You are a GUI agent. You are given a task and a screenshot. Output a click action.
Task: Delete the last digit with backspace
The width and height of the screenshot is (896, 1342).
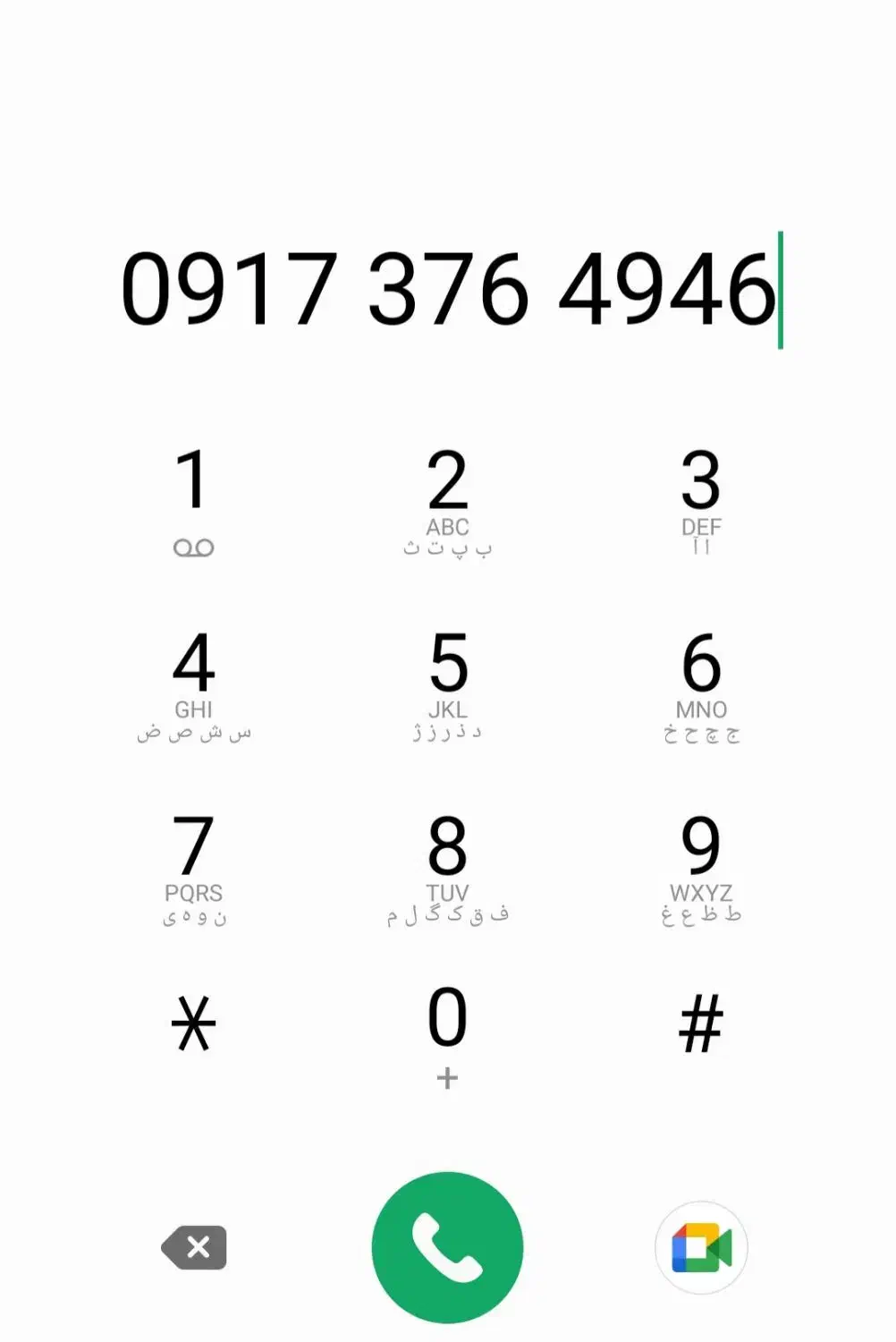coord(195,1247)
